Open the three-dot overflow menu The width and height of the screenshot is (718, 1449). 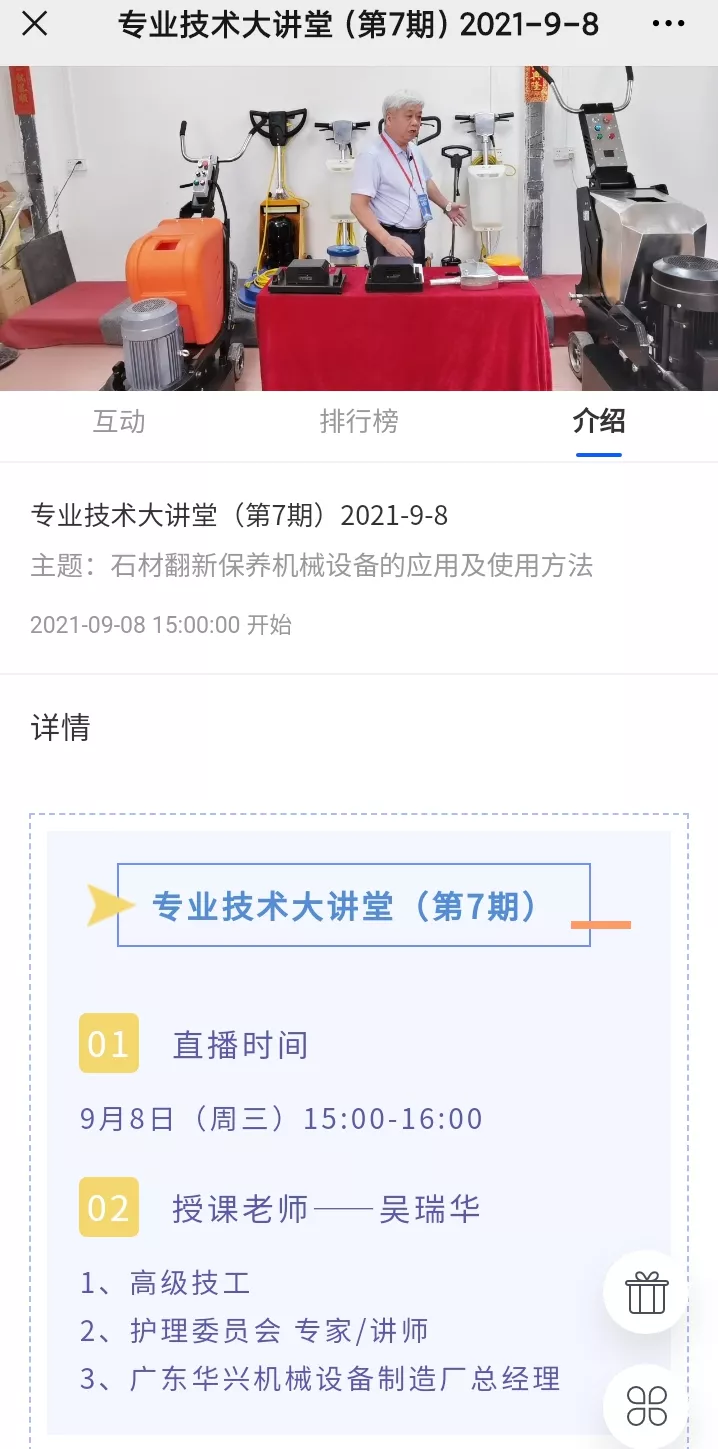tap(668, 25)
